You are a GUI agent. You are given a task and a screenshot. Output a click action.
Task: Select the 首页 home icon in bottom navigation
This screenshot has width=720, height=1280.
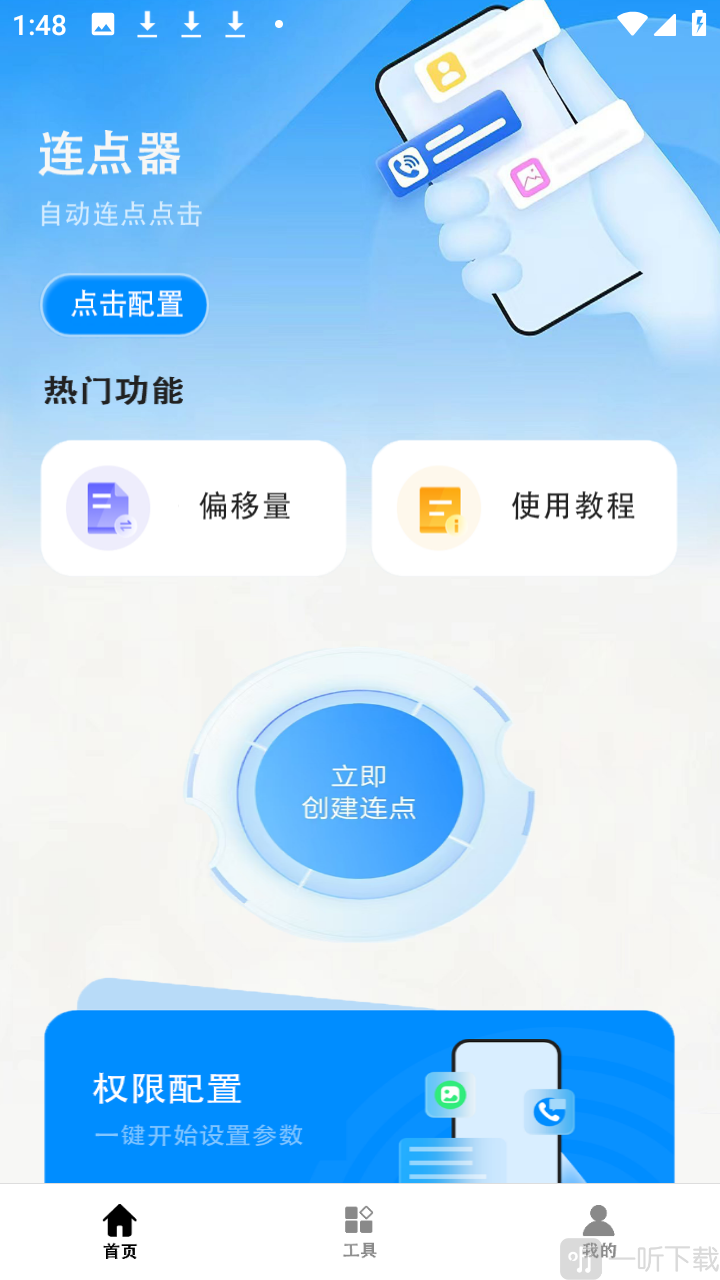point(119,1216)
